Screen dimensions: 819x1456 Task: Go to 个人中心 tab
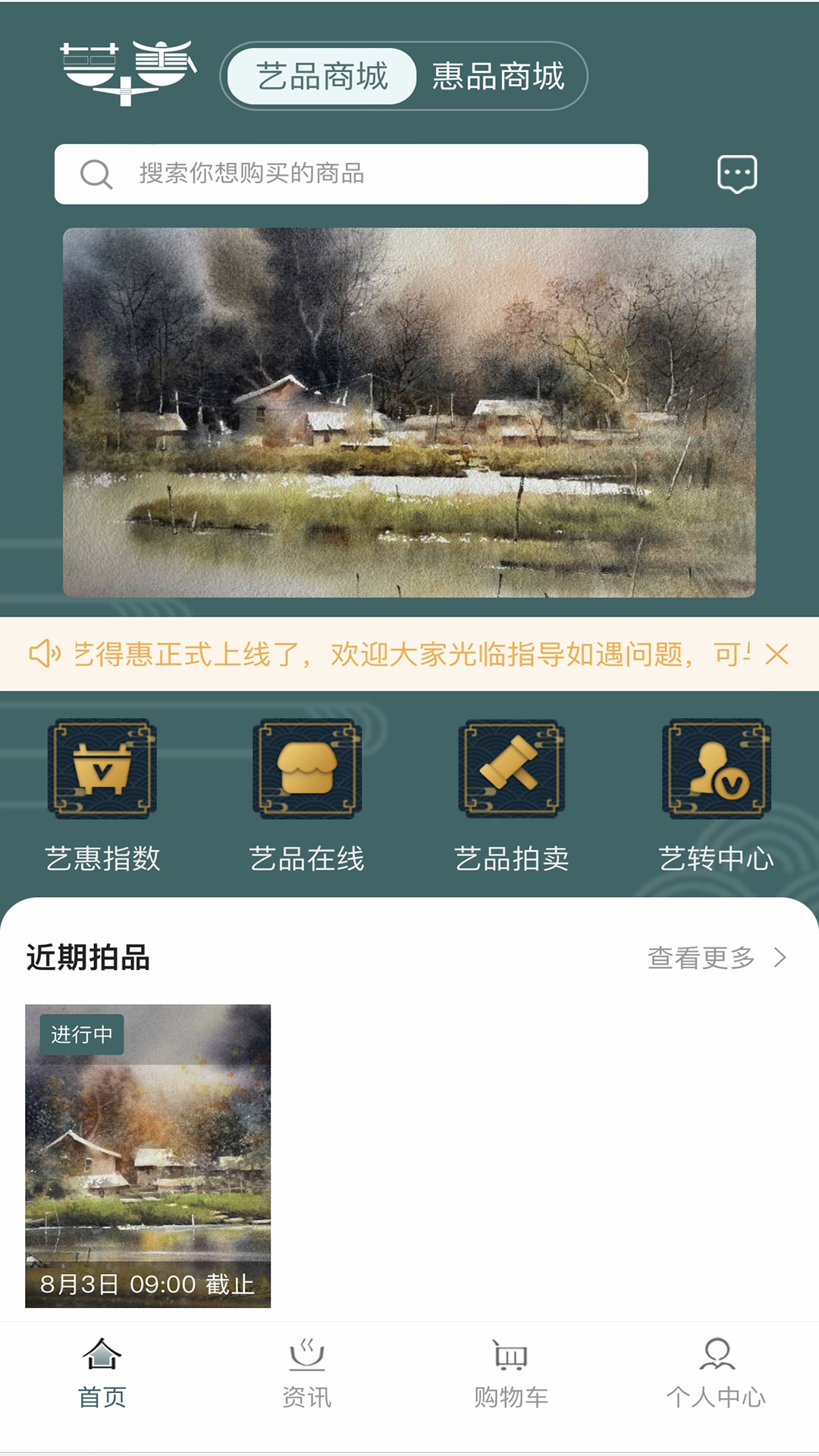pos(716,1373)
